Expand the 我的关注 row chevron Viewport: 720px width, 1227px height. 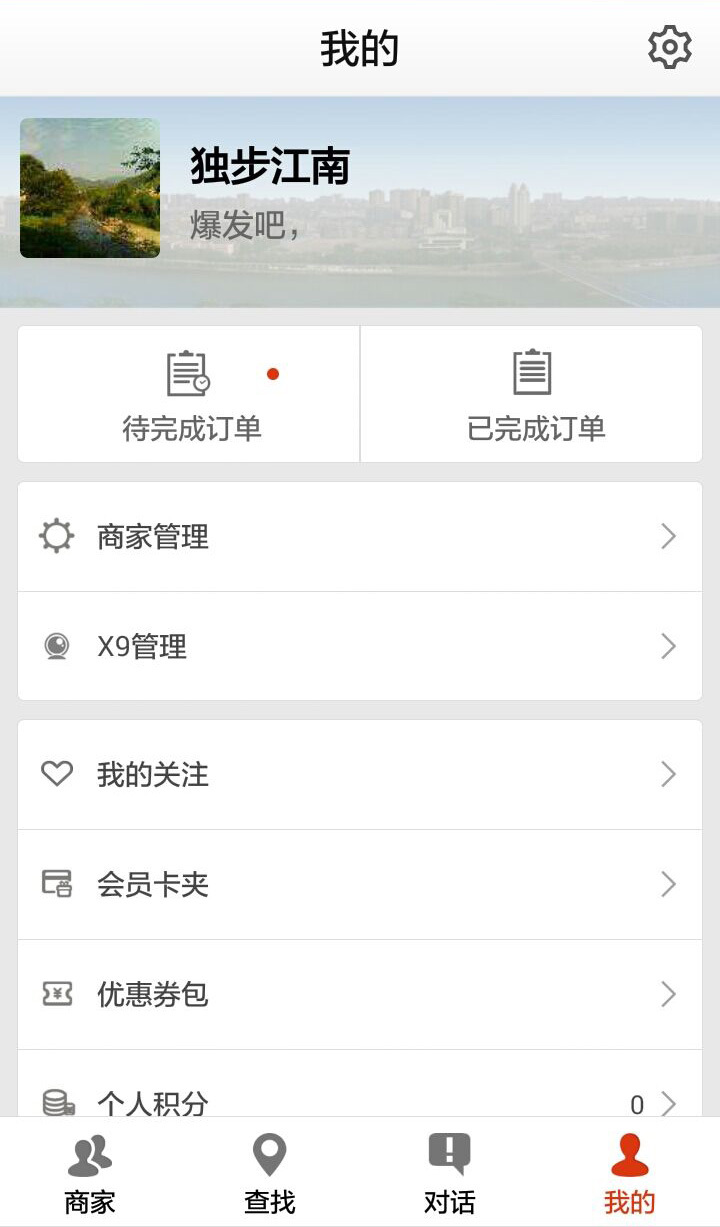668,774
